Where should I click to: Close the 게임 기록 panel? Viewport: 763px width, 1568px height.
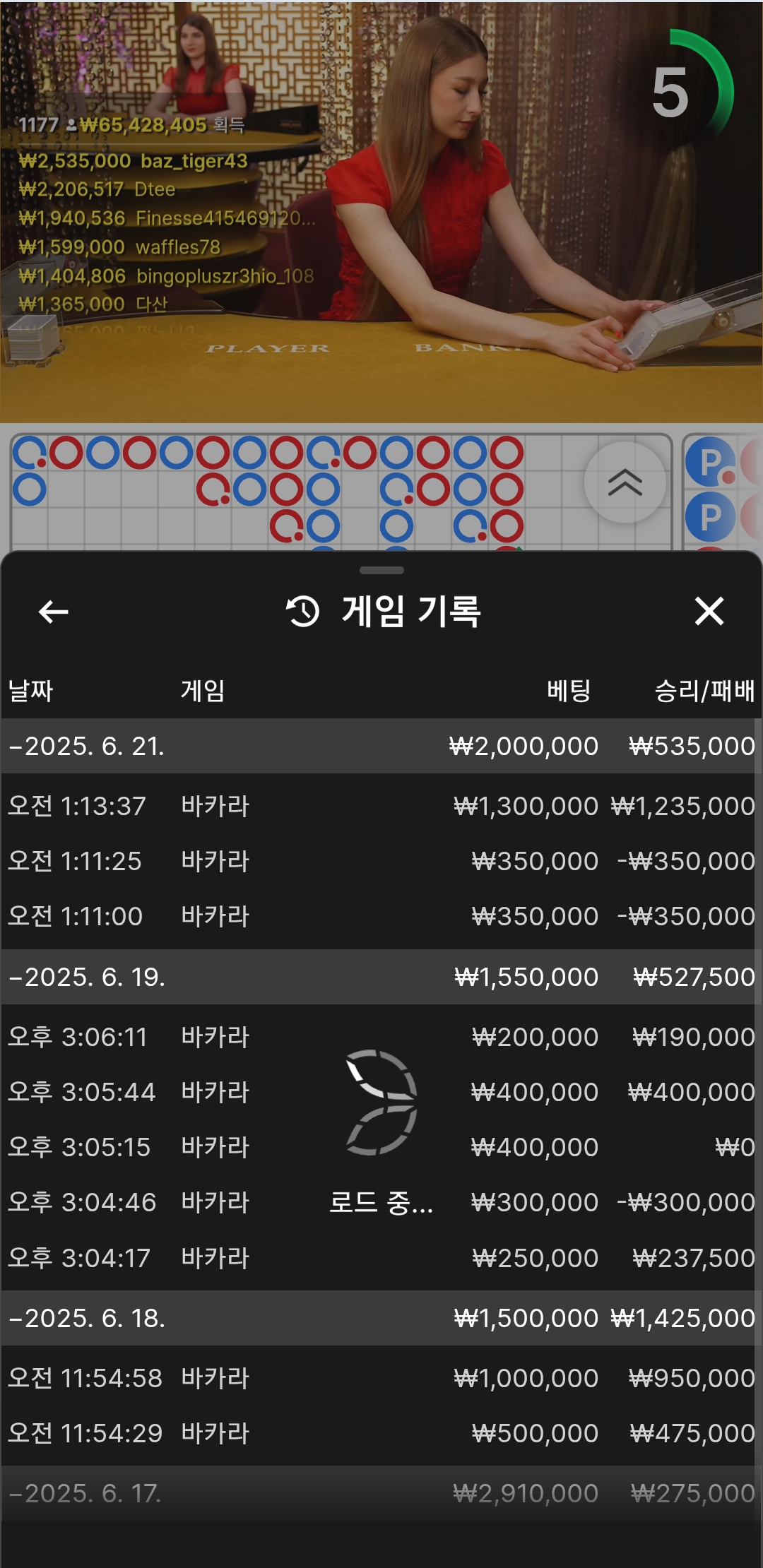click(709, 612)
